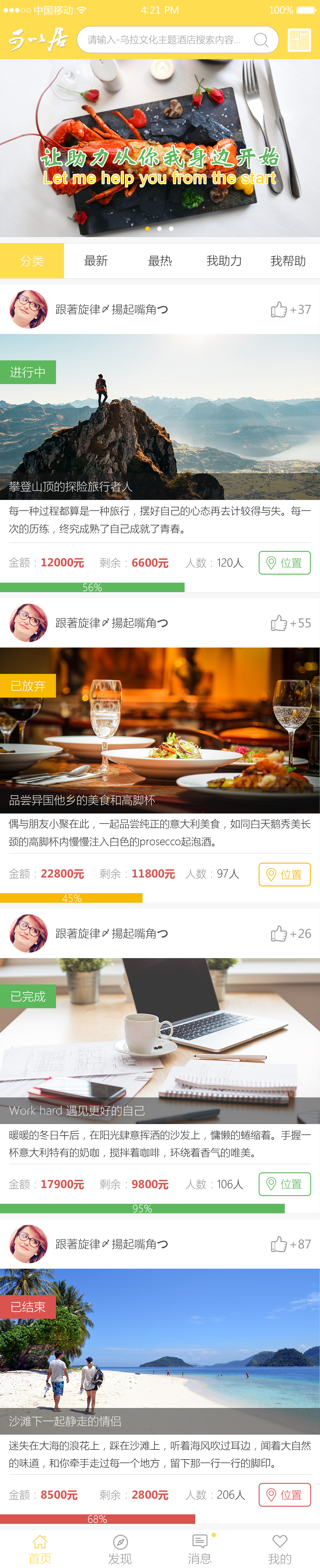The width and height of the screenshot is (320, 1568).
Task: View 位置 for the 17900元 project
Action: point(284,1185)
